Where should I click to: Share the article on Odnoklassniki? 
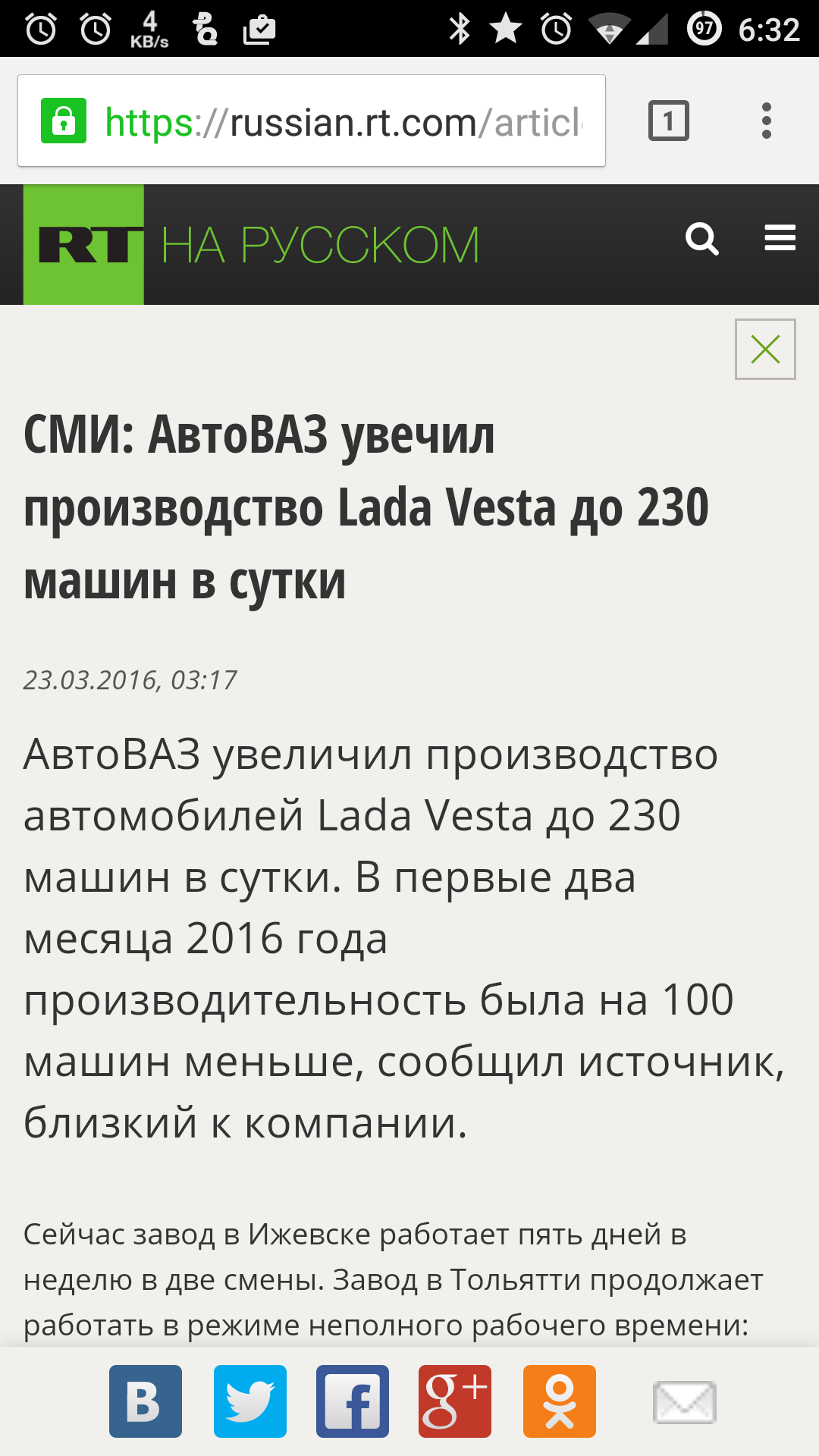(559, 1401)
